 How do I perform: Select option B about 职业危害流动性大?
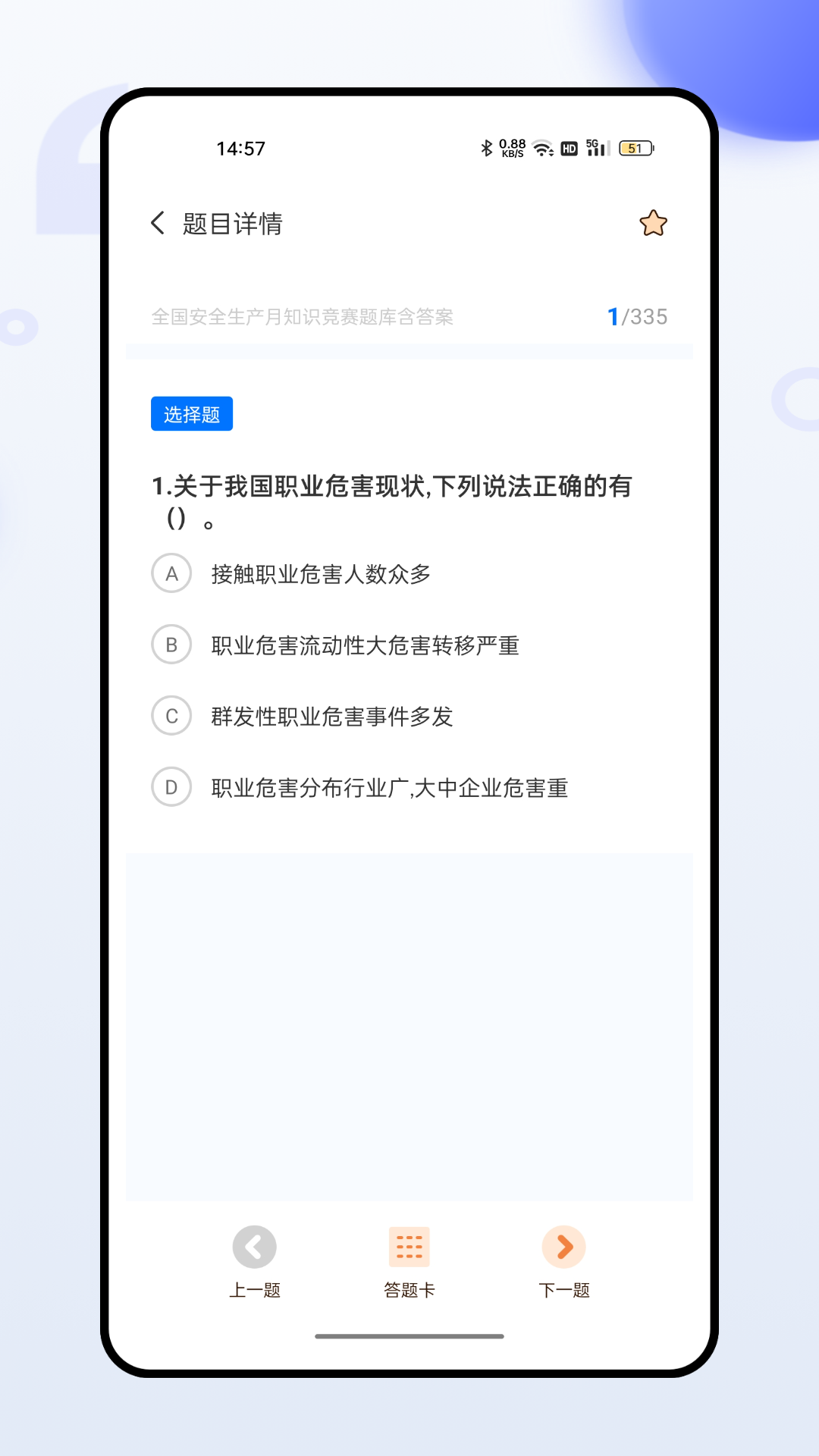click(x=365, y=645)
